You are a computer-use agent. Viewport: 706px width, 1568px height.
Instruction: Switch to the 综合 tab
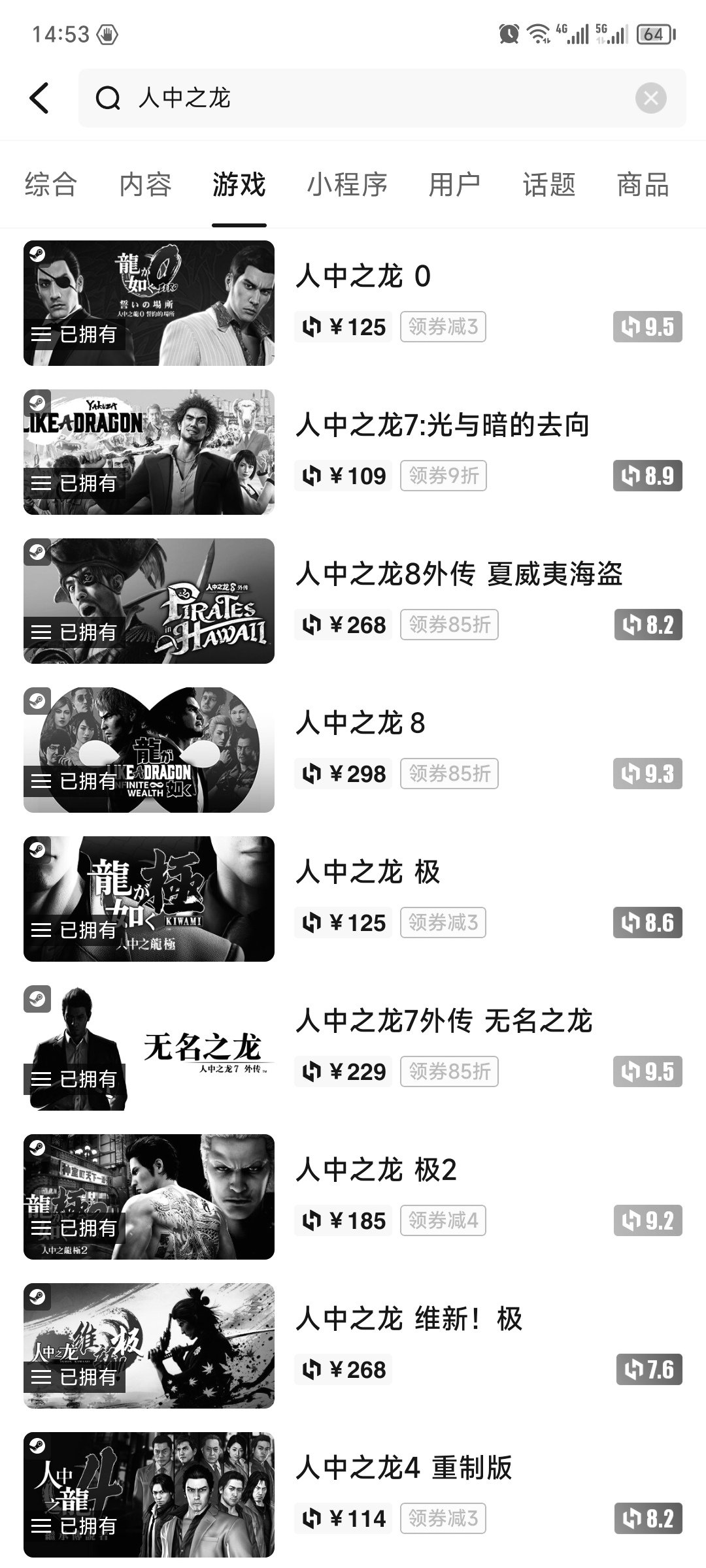[51, 185]
